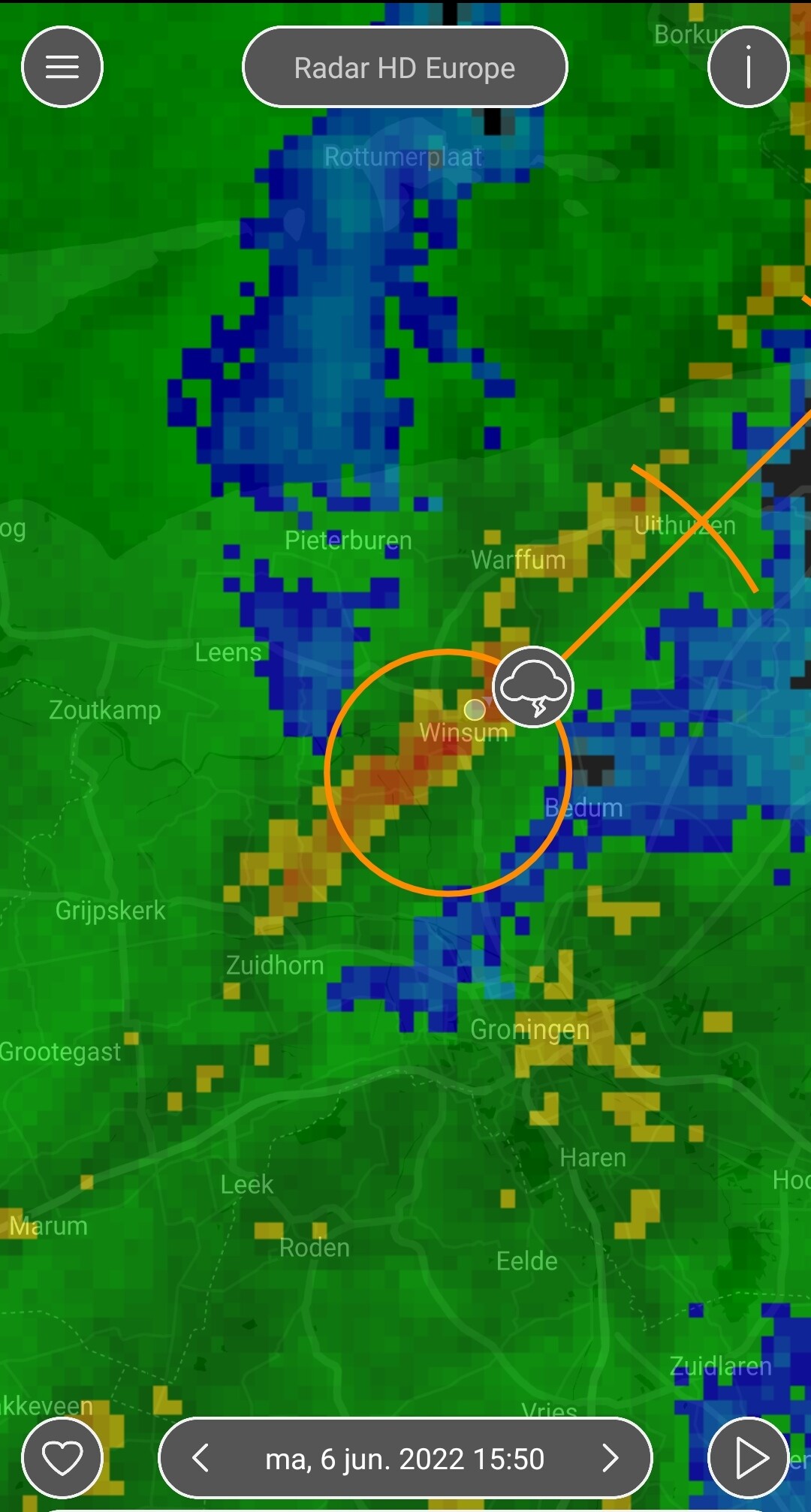Go to the previous radar time step
The height and width of the screenshot is (1512, 811).
pos(200,1458)
